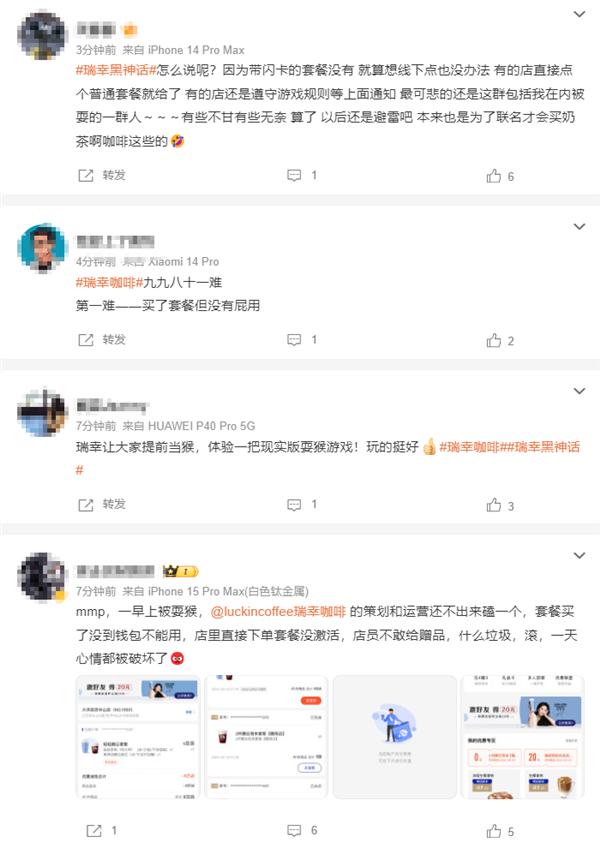This screenshot has width=600, height=848.
Task: Expand the chevron menu on the iPhone 14 Pro Max post
Action: tap(579, 15)
